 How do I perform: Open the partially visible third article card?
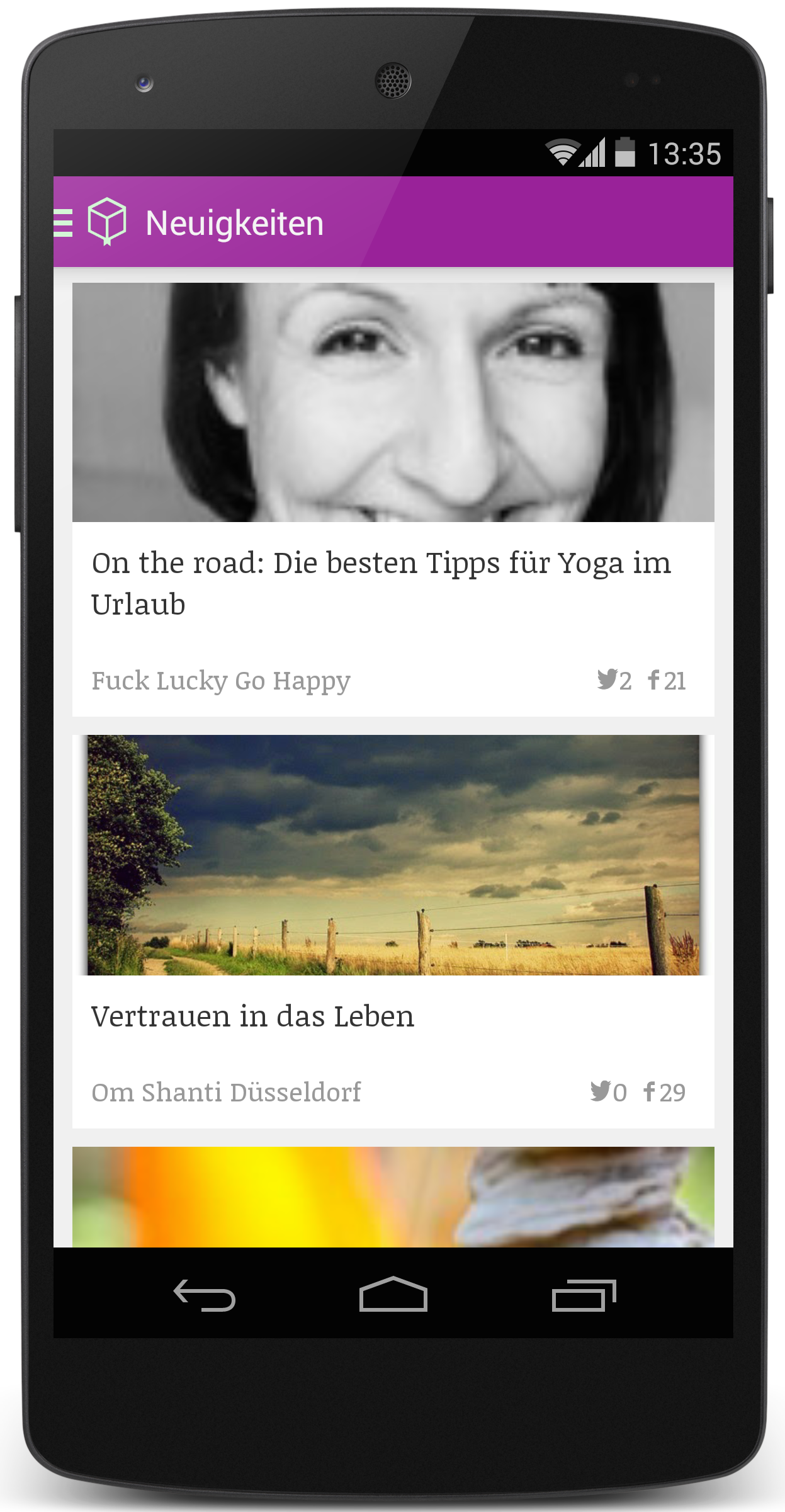(393, 1197)
